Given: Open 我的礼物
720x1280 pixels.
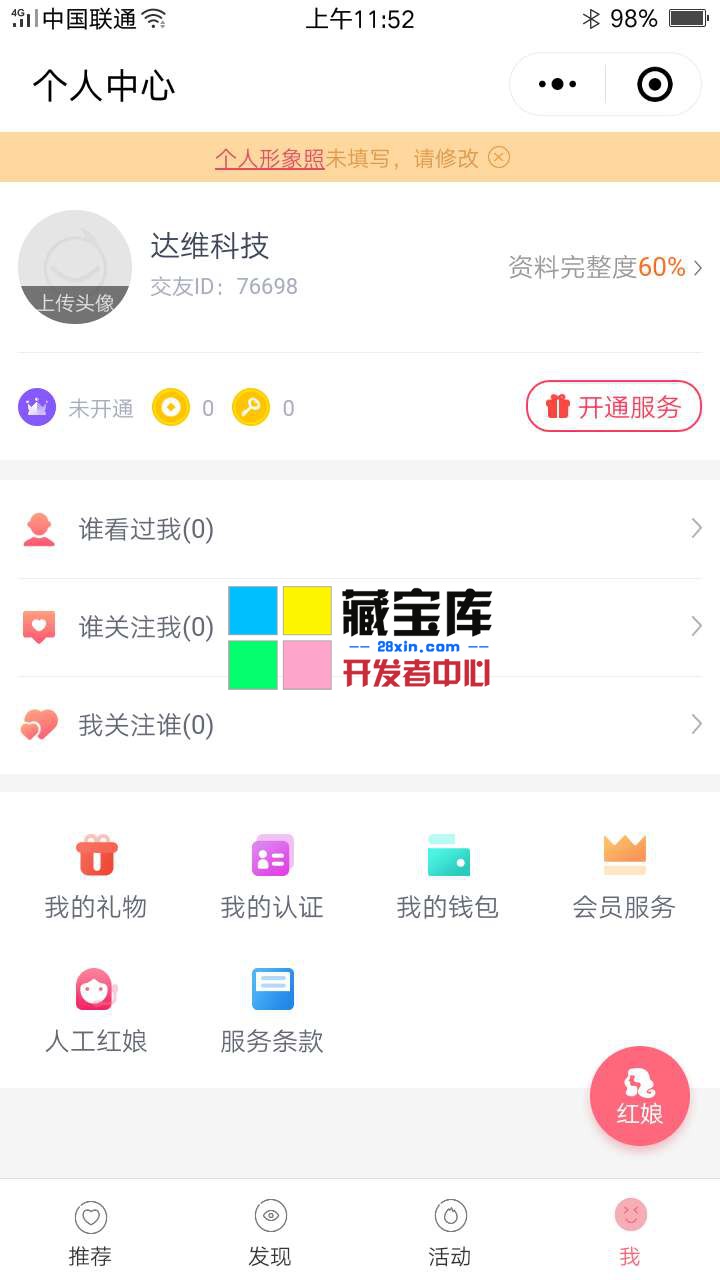Looking at the screenshot, I should point(96,877).
